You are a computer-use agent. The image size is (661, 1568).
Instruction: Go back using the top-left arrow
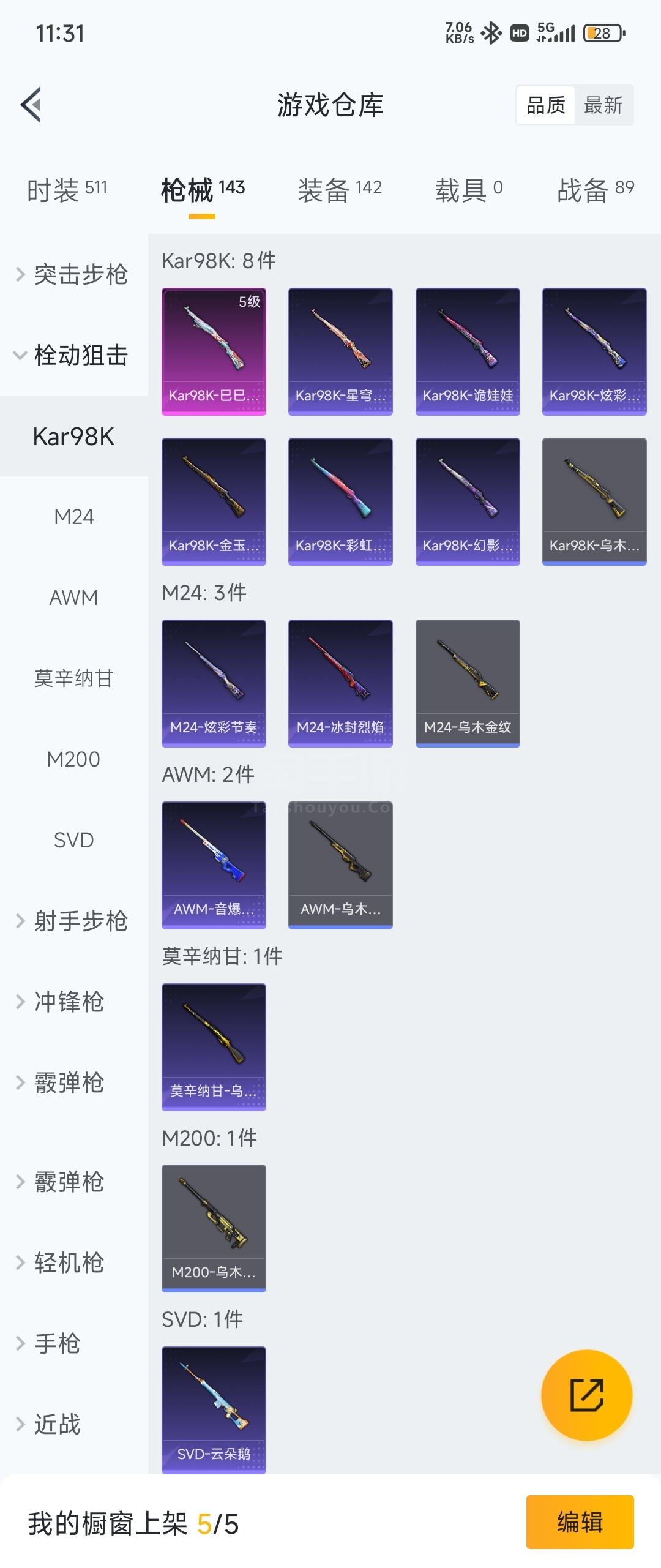coord(32,105)
